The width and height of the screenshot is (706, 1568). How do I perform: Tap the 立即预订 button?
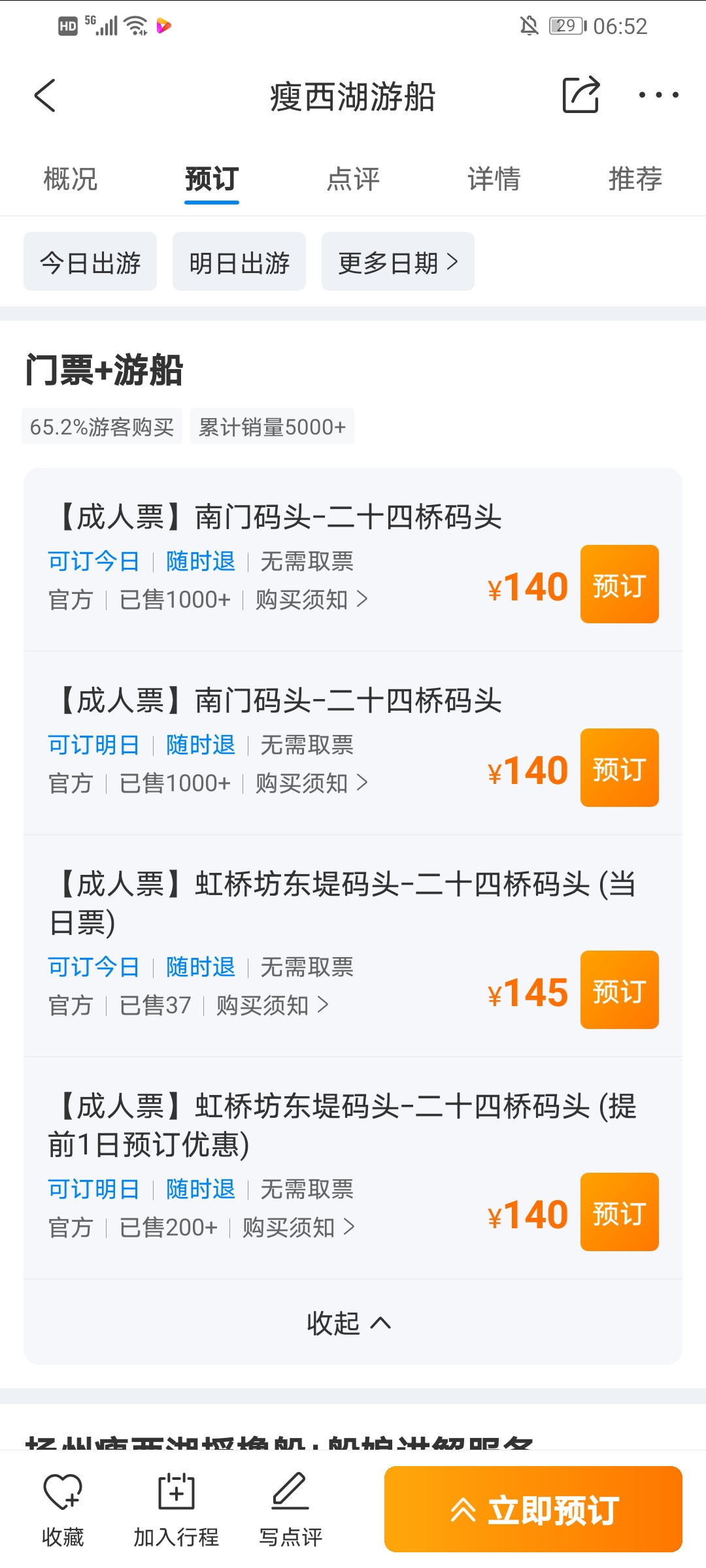point(533,1509)
